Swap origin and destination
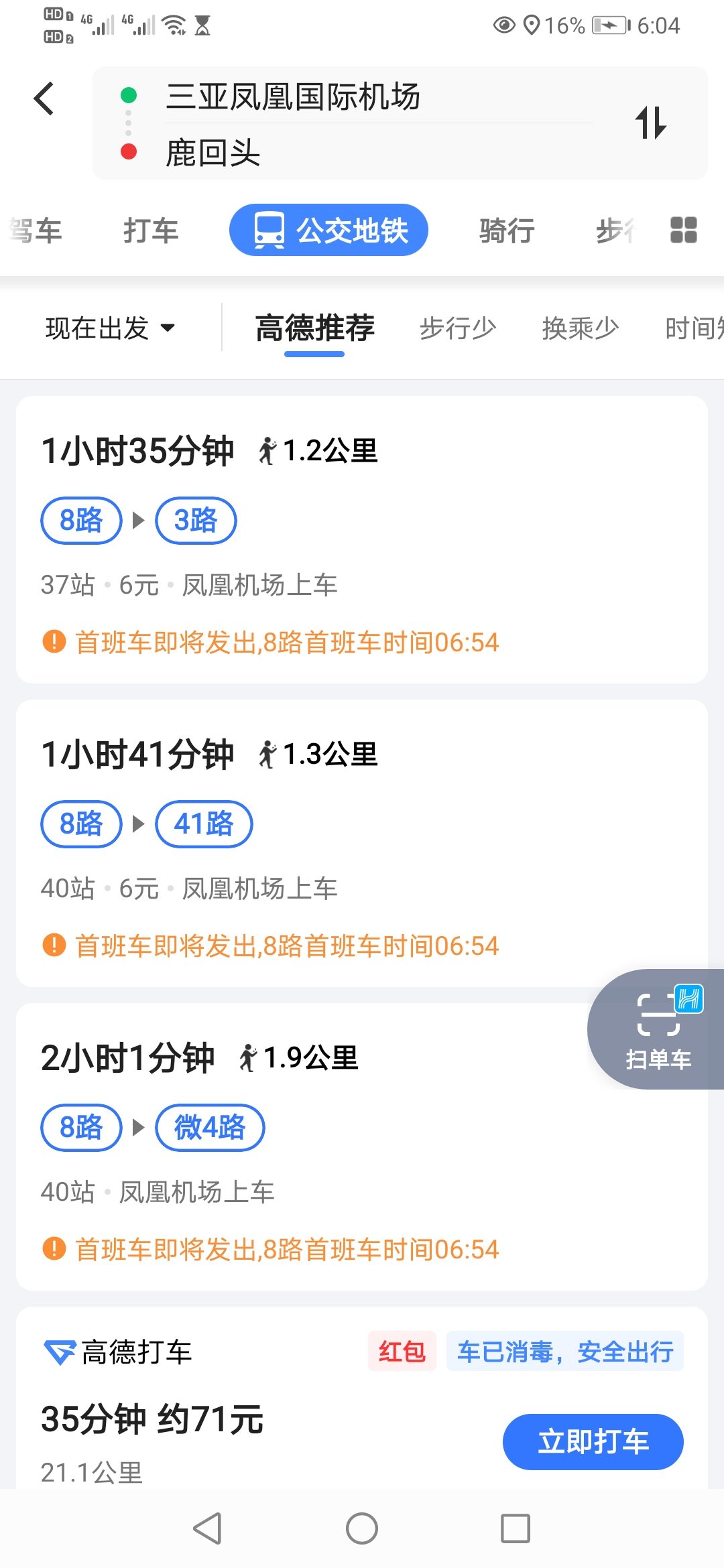The width and height of the screenshot is (724, 1568). point(651,123)
